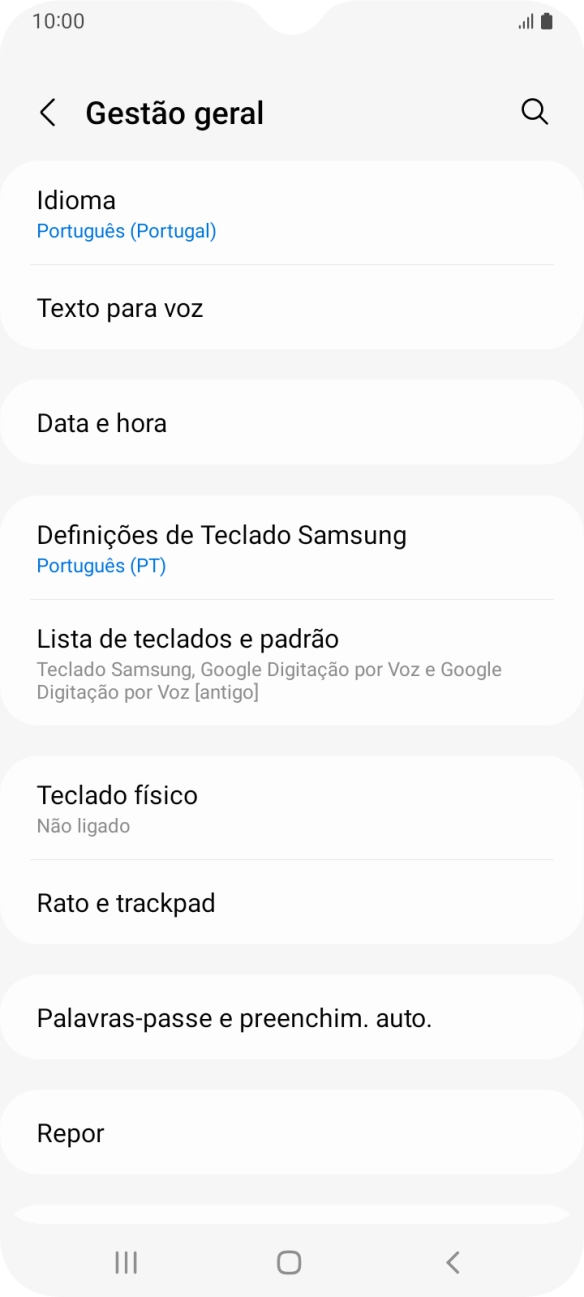Go back from Gestão geral
Viewport: 584px width, 1297px height.
[47, 113]
